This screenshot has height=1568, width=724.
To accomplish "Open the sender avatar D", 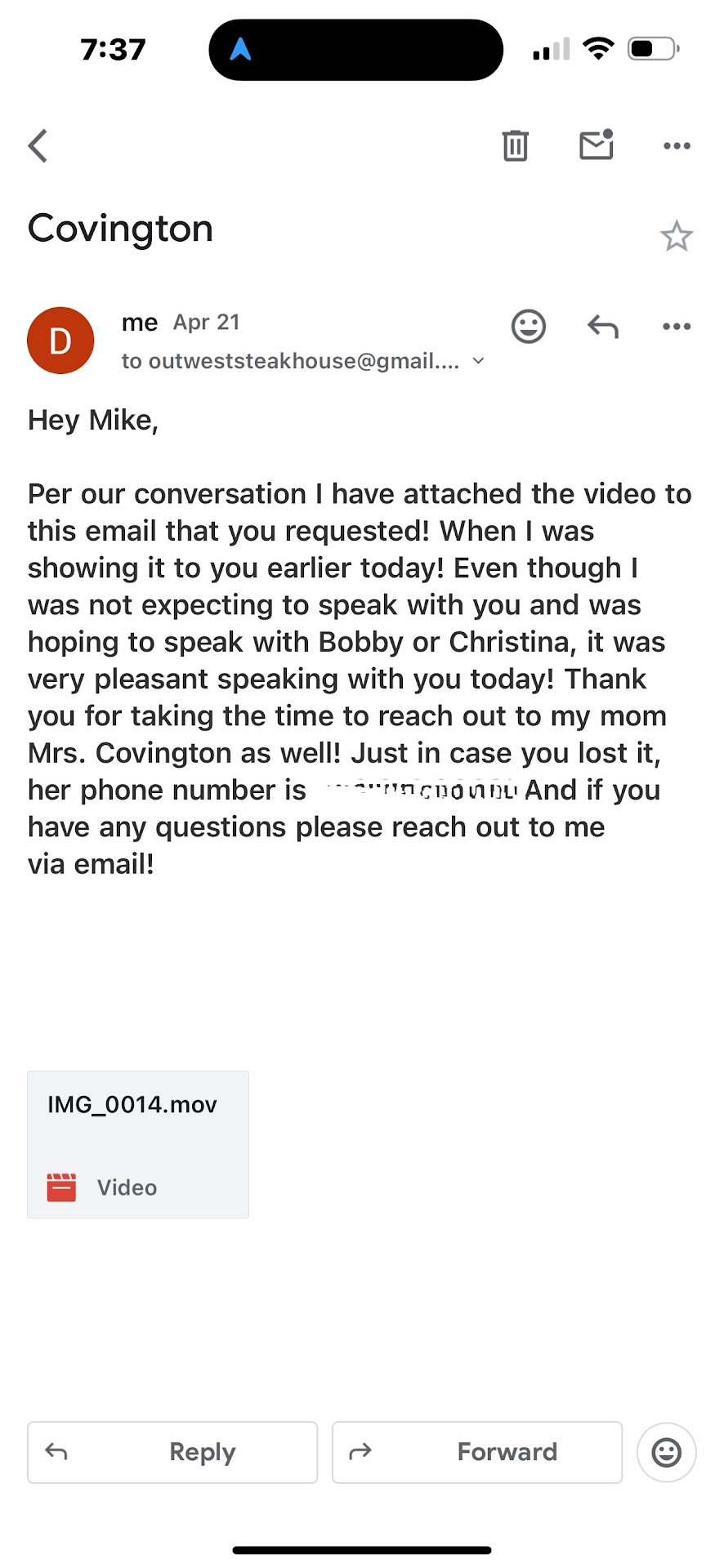I will 60,341.
